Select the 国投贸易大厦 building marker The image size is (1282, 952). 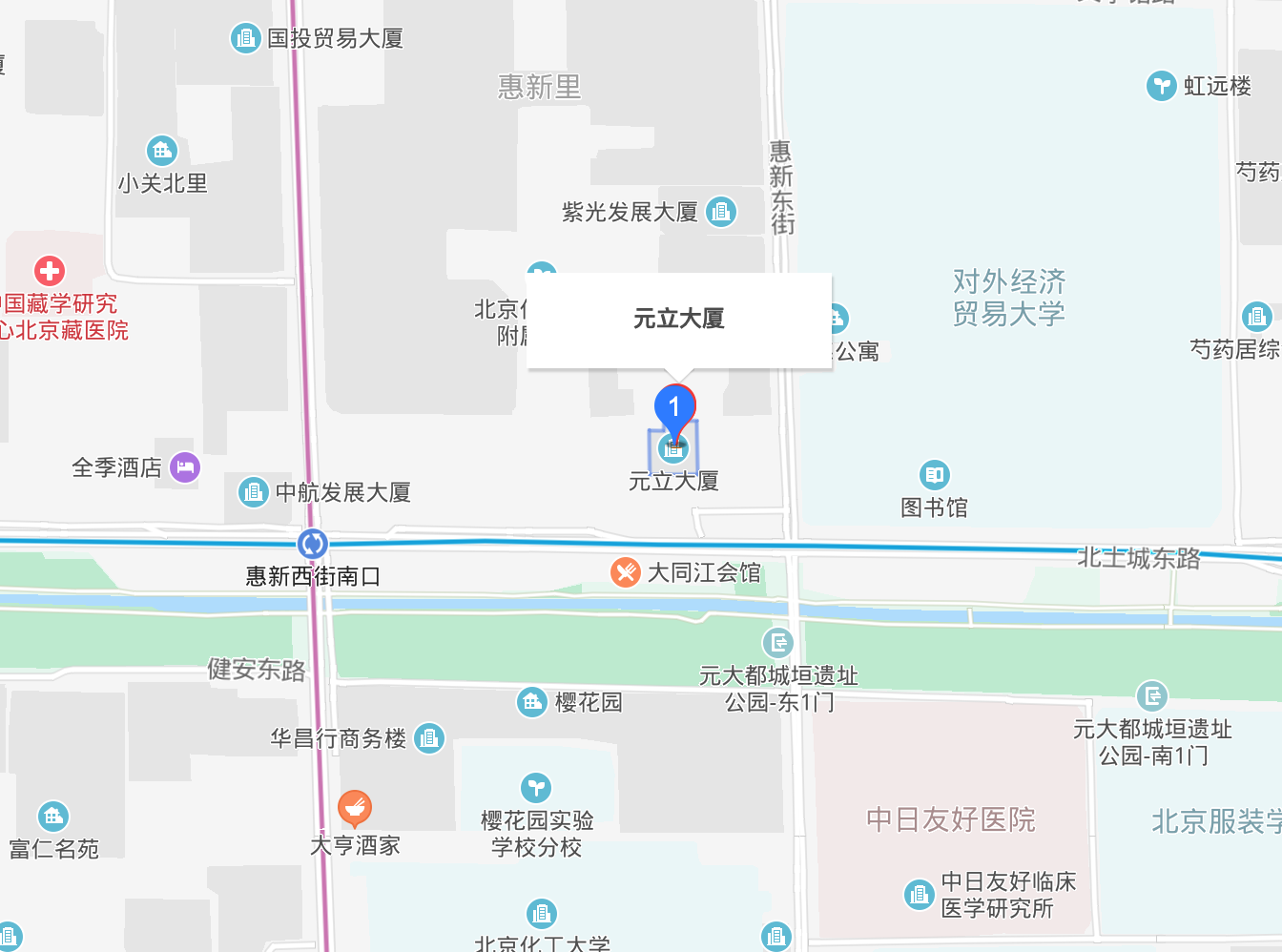pos(245,38)
